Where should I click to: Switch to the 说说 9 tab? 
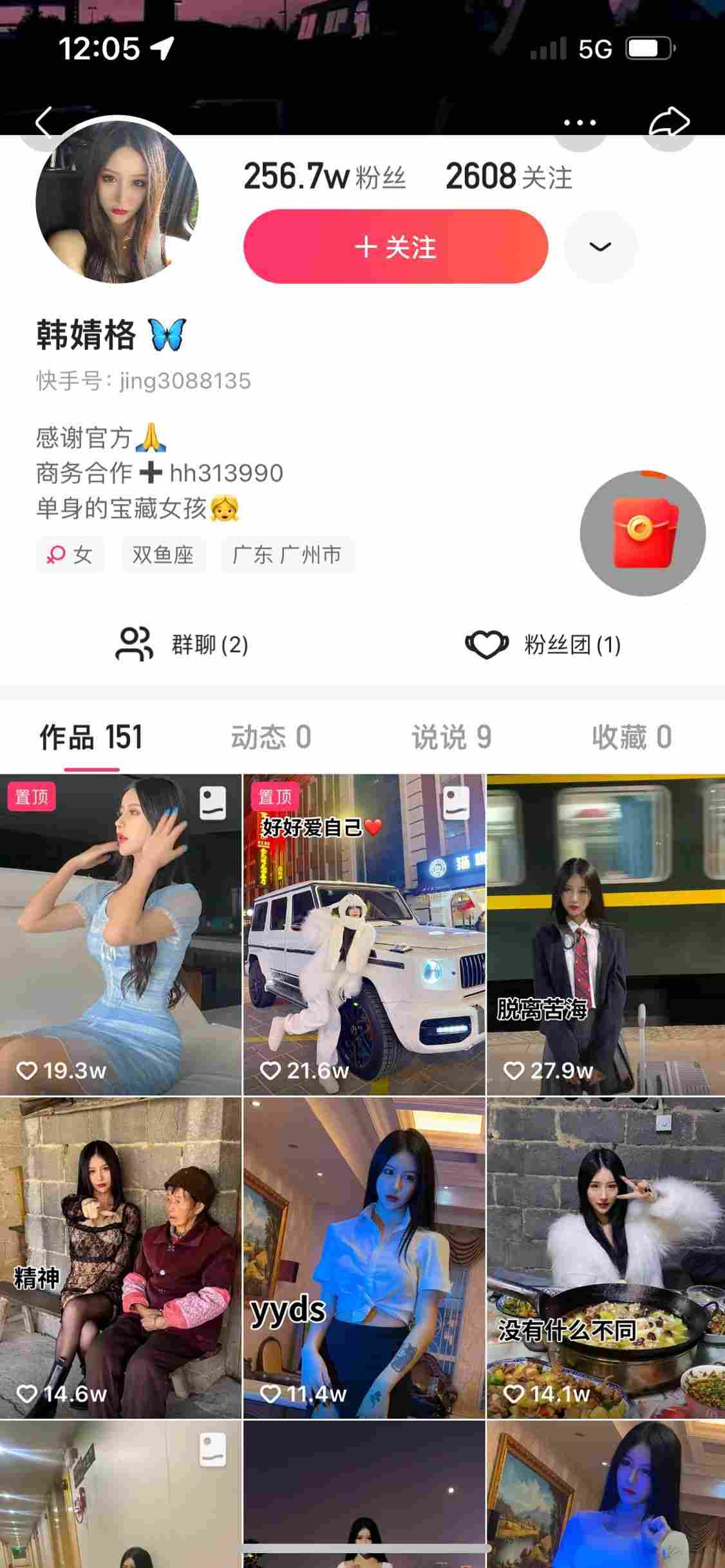[x=451, y=738]
